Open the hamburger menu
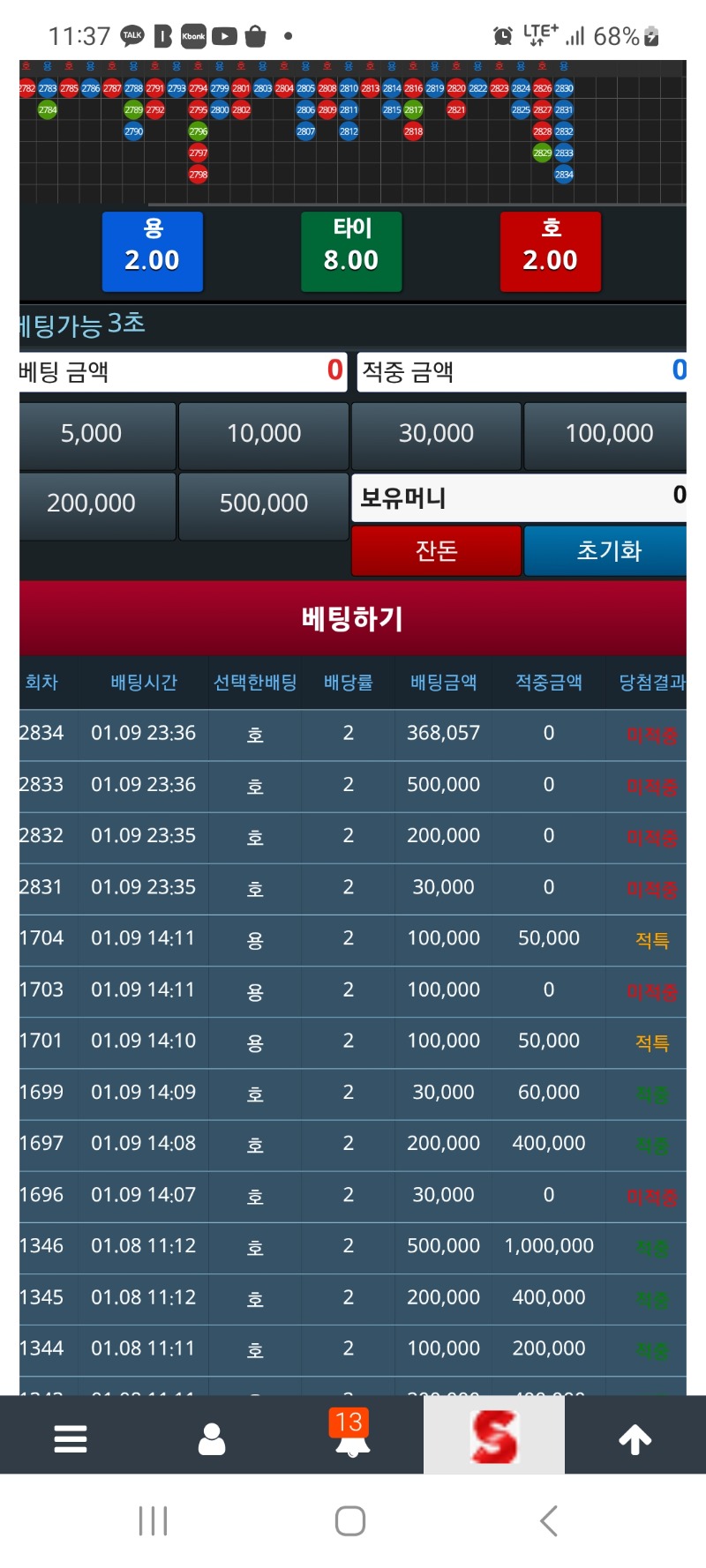The height and width of the screenshot is (1568, 706). pos(71,1439)
